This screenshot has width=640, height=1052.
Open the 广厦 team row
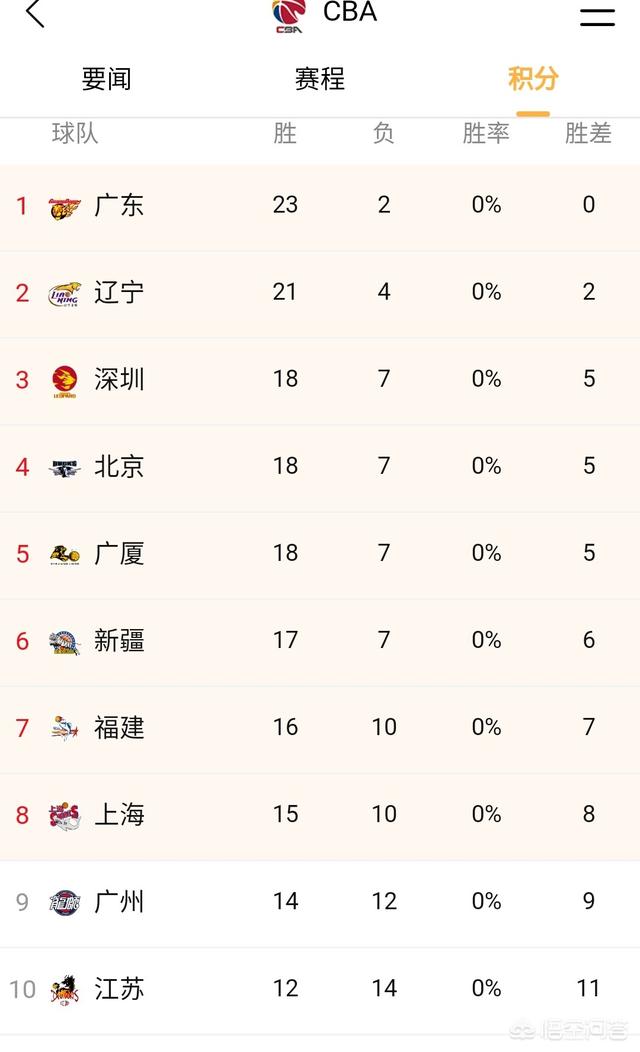[x=320, y=553]
